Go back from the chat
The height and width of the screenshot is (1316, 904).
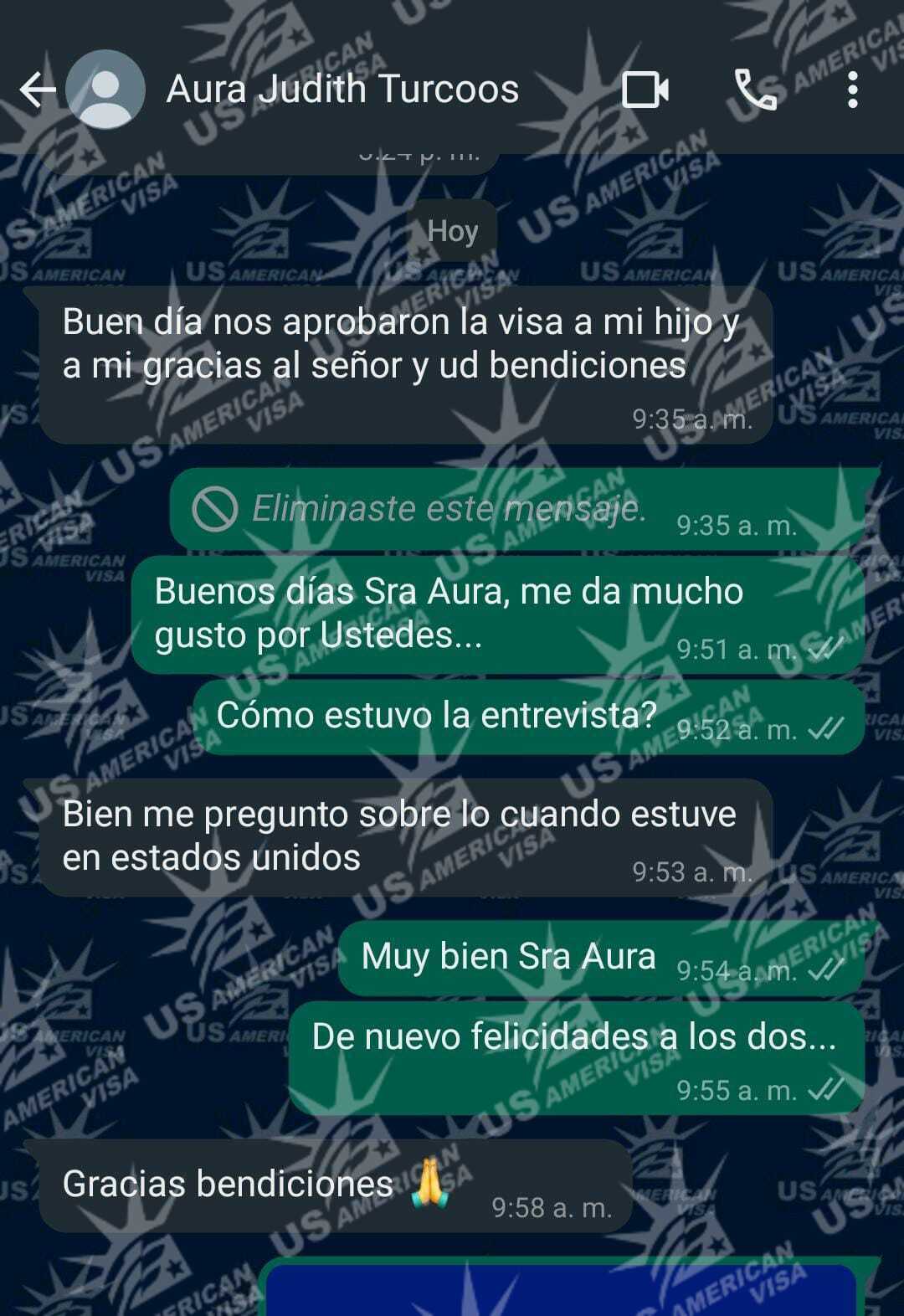tap(38, 90)
